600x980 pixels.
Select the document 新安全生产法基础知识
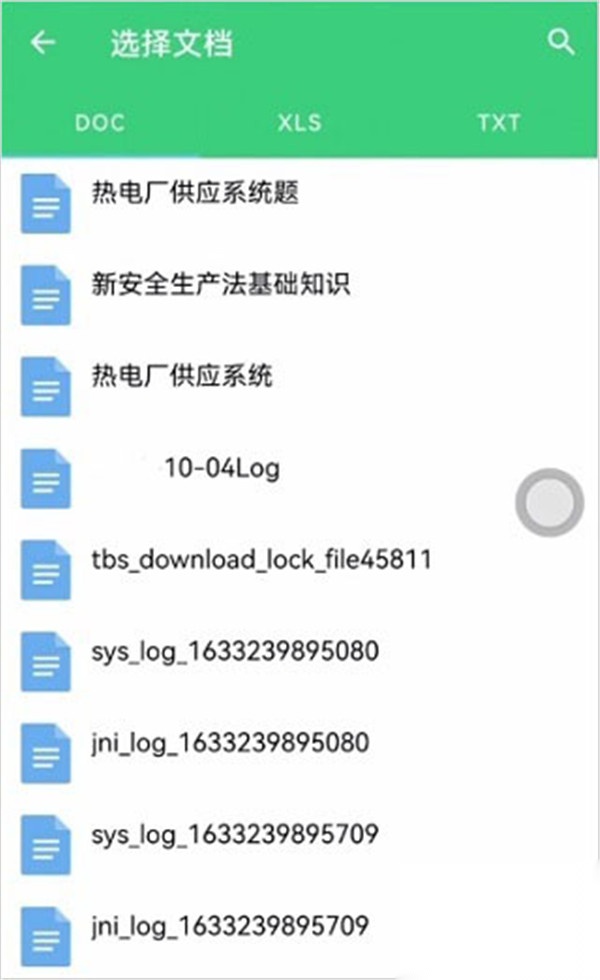(x=220, y=284)
